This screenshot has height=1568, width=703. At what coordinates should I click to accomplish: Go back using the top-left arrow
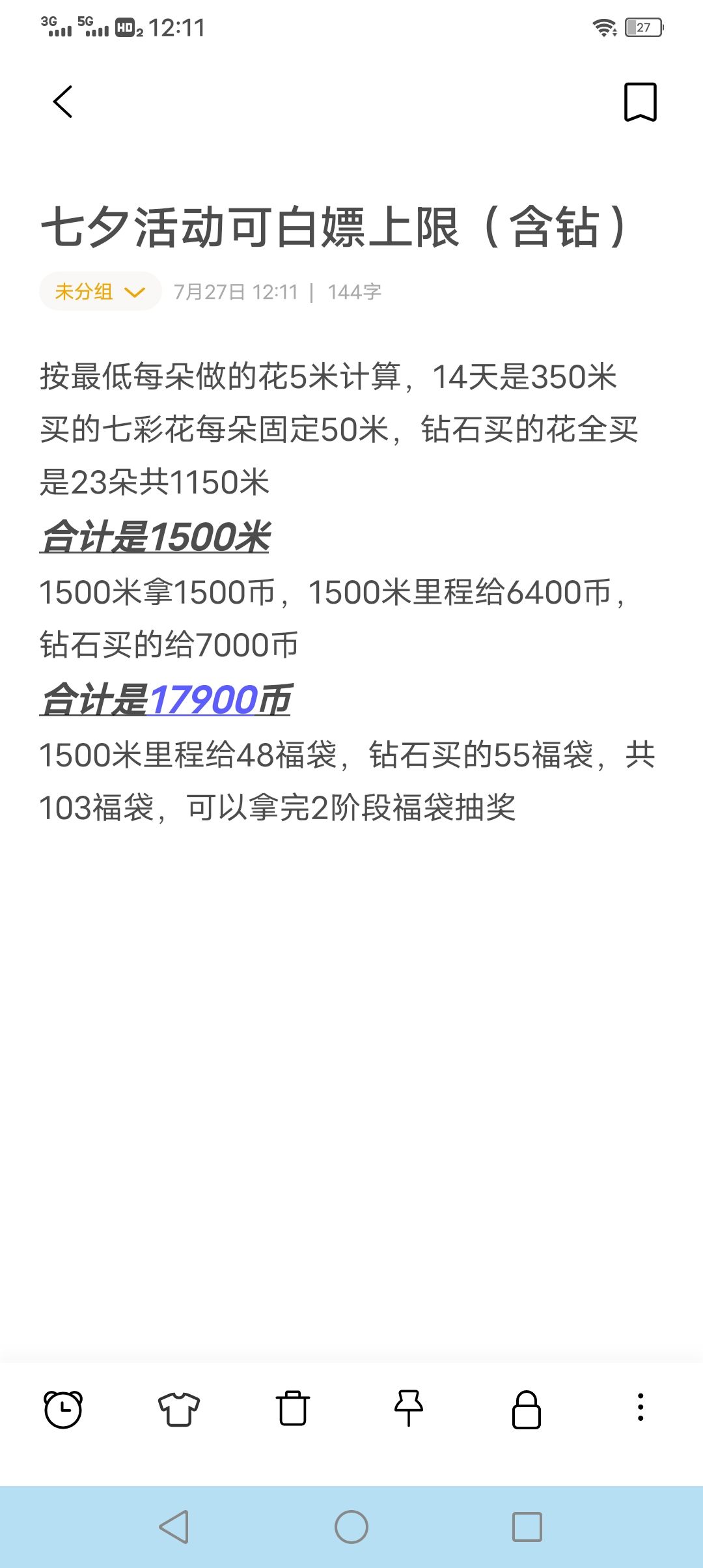coord(62,102)
